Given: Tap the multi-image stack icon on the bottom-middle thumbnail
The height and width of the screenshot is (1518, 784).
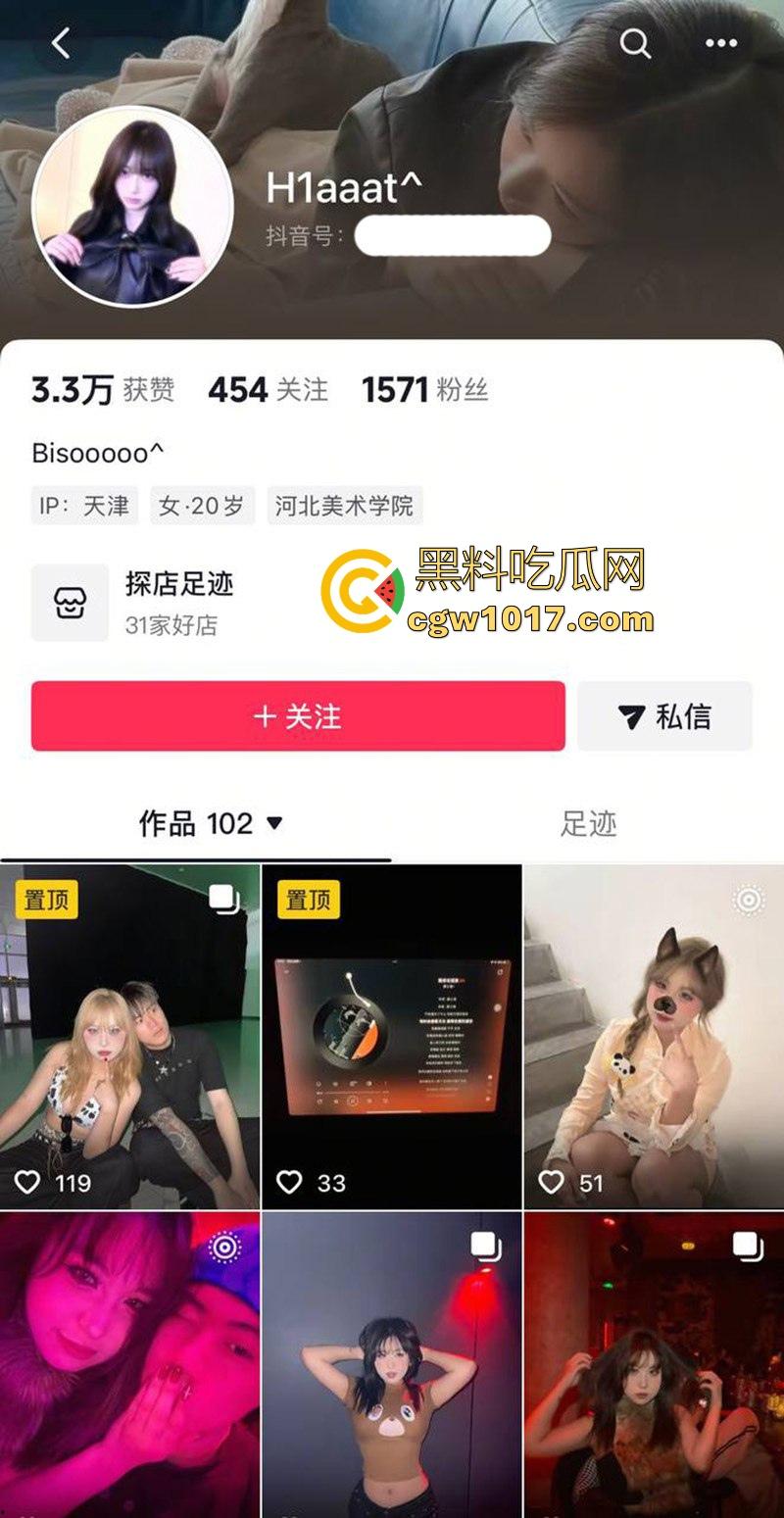Looking at the screenshot, I should 486,1243.
